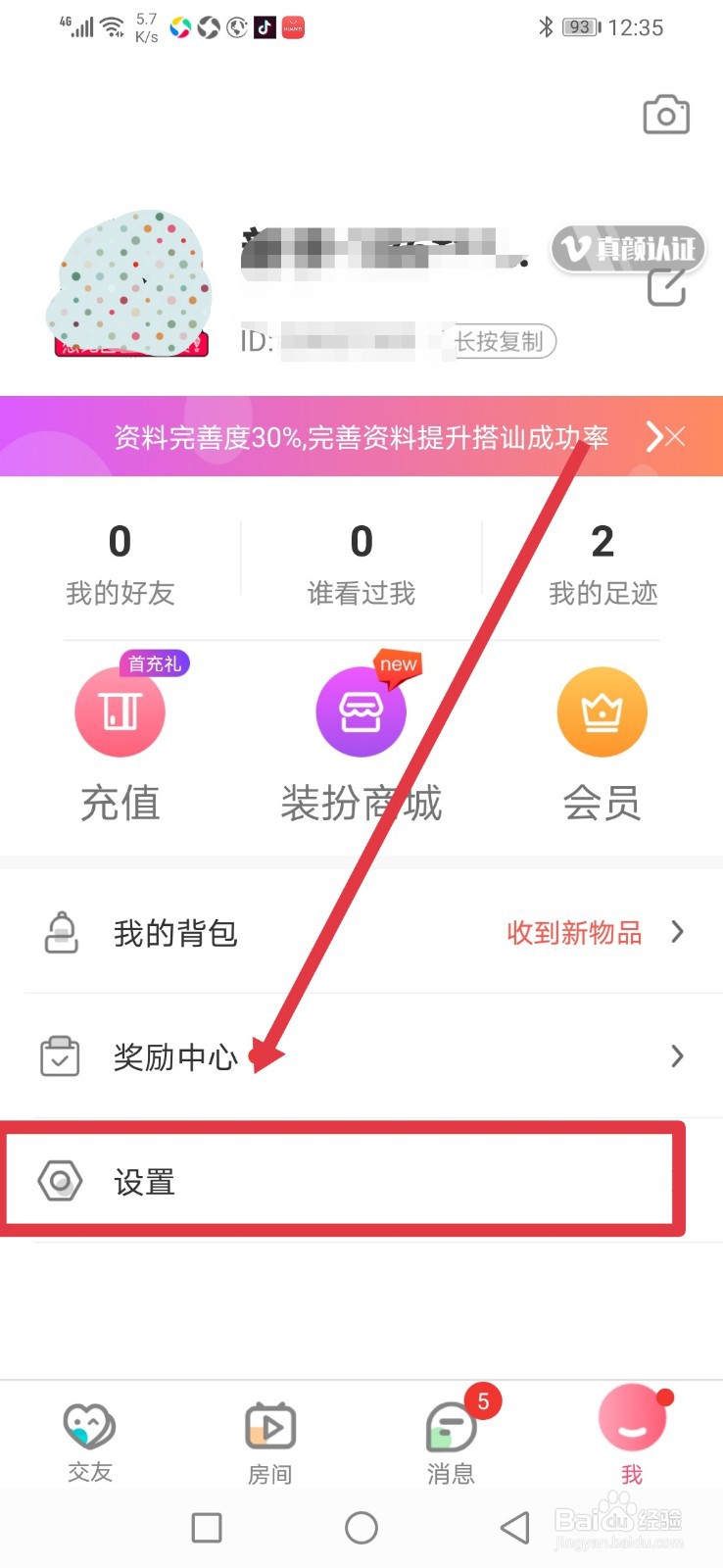Screen dimensions: 723x1568
Task: Expand 我的背包 via its chevron arrow
Action: click(x=677, y=932)
